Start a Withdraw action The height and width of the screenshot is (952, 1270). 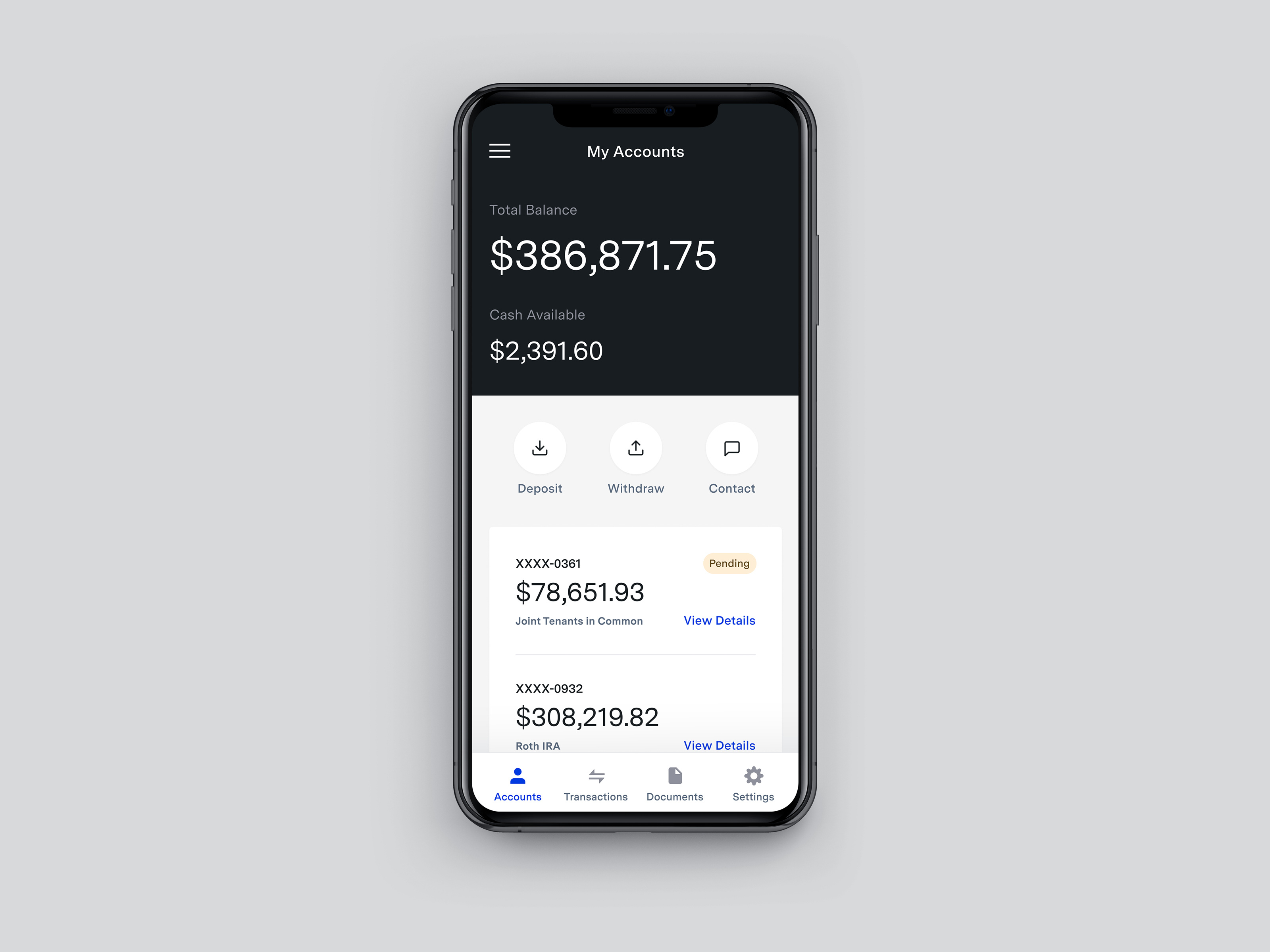(x=635, y=448)
